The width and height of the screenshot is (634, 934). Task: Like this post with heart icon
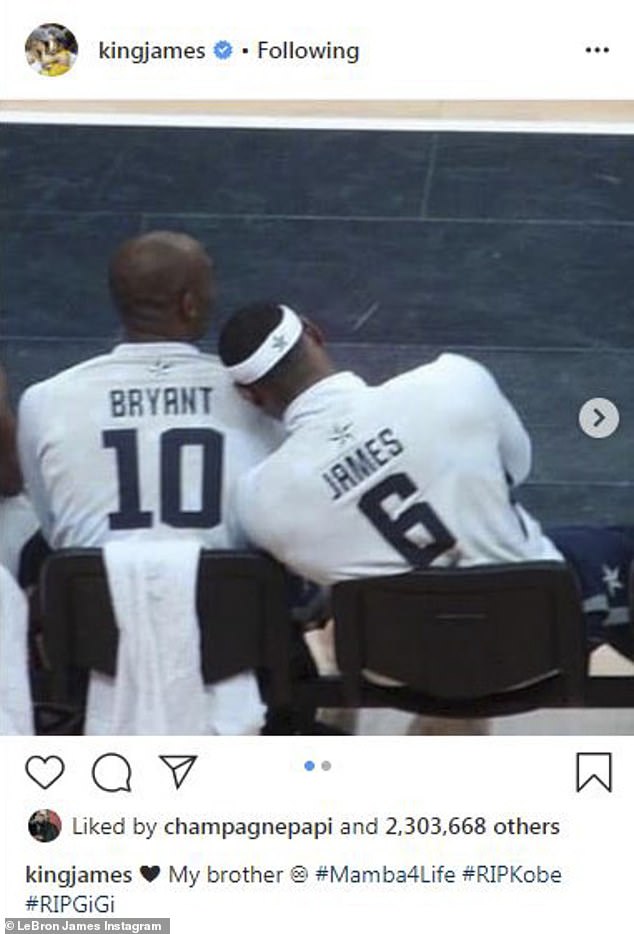[45, 772]
